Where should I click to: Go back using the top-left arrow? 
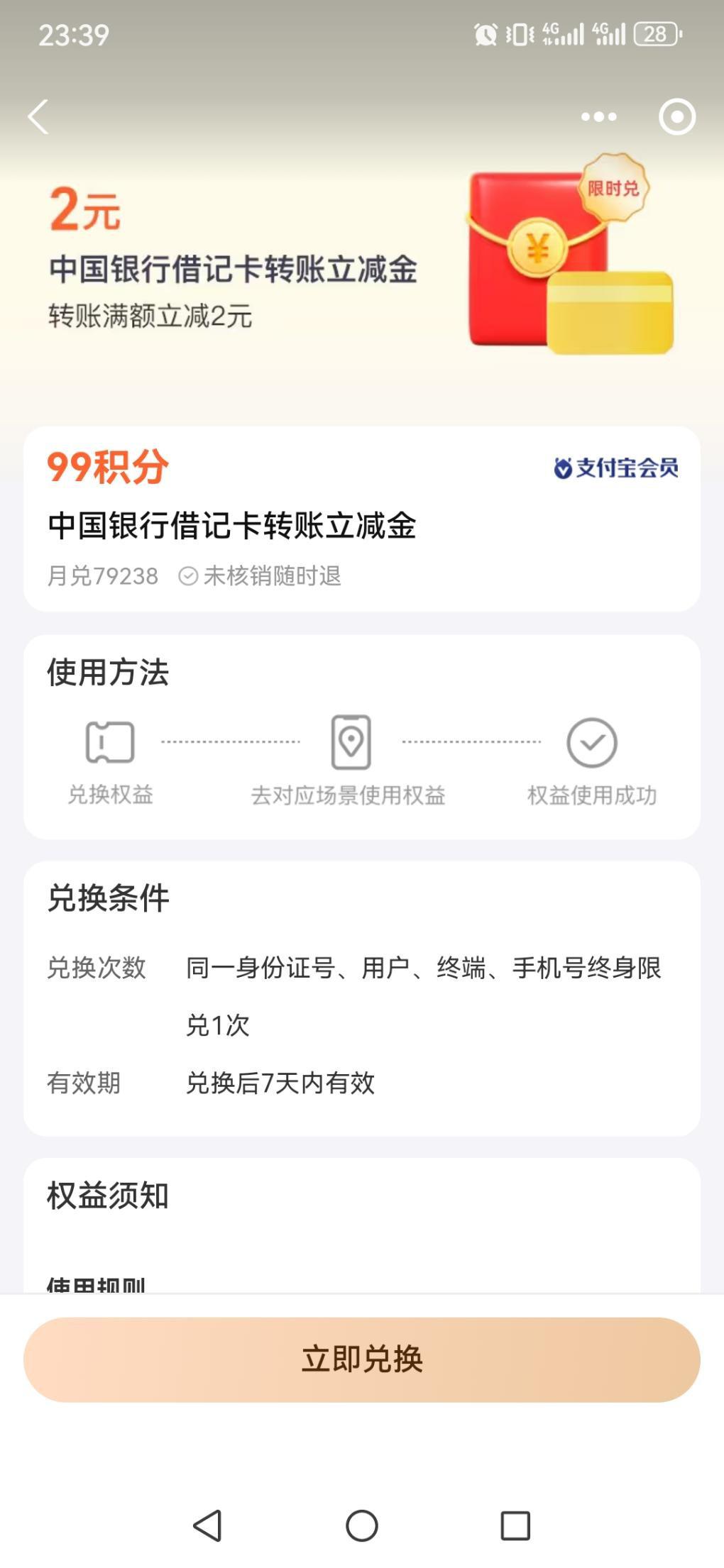coord(38,116)
